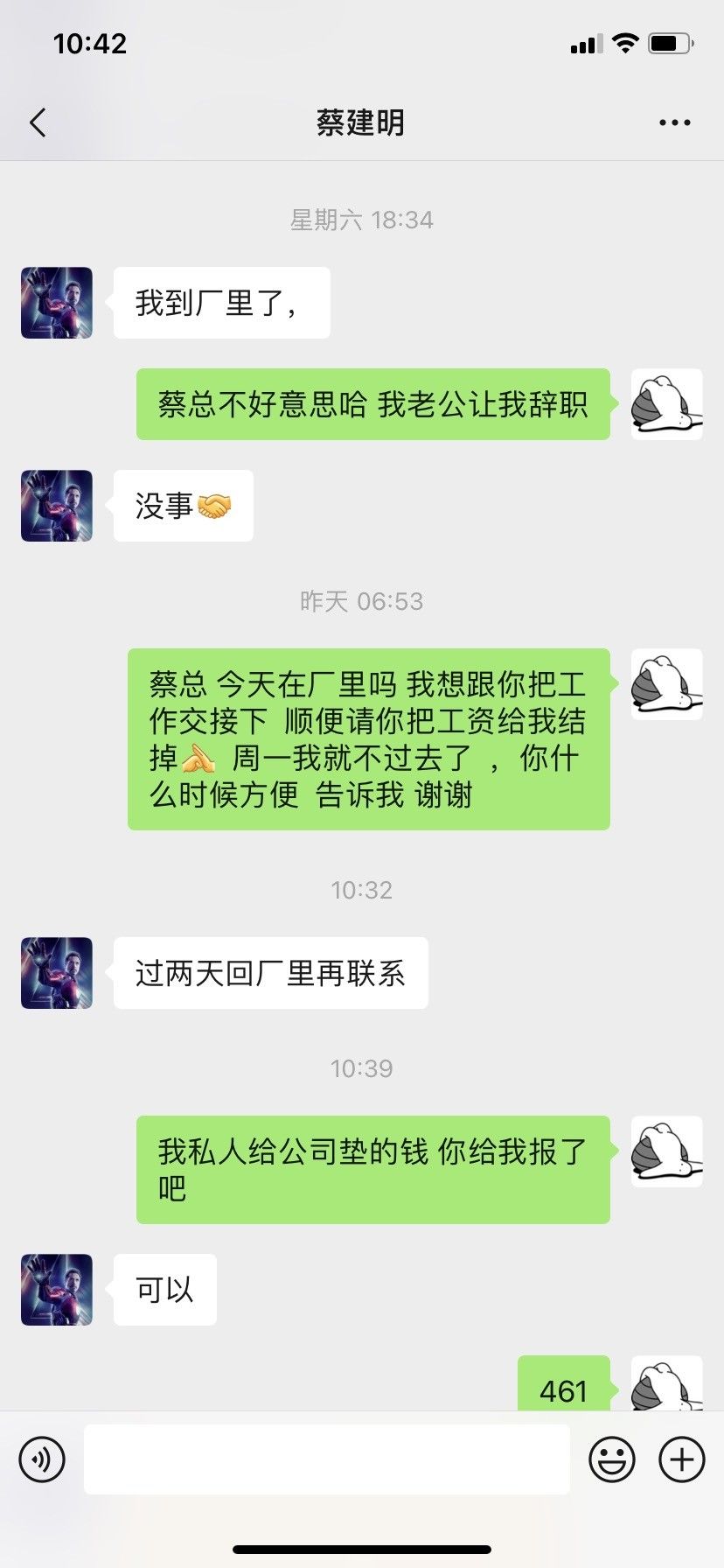Open 蔡建明's avatar beside 我到厂里了
724x1568 pixels.
pos(57,303)
